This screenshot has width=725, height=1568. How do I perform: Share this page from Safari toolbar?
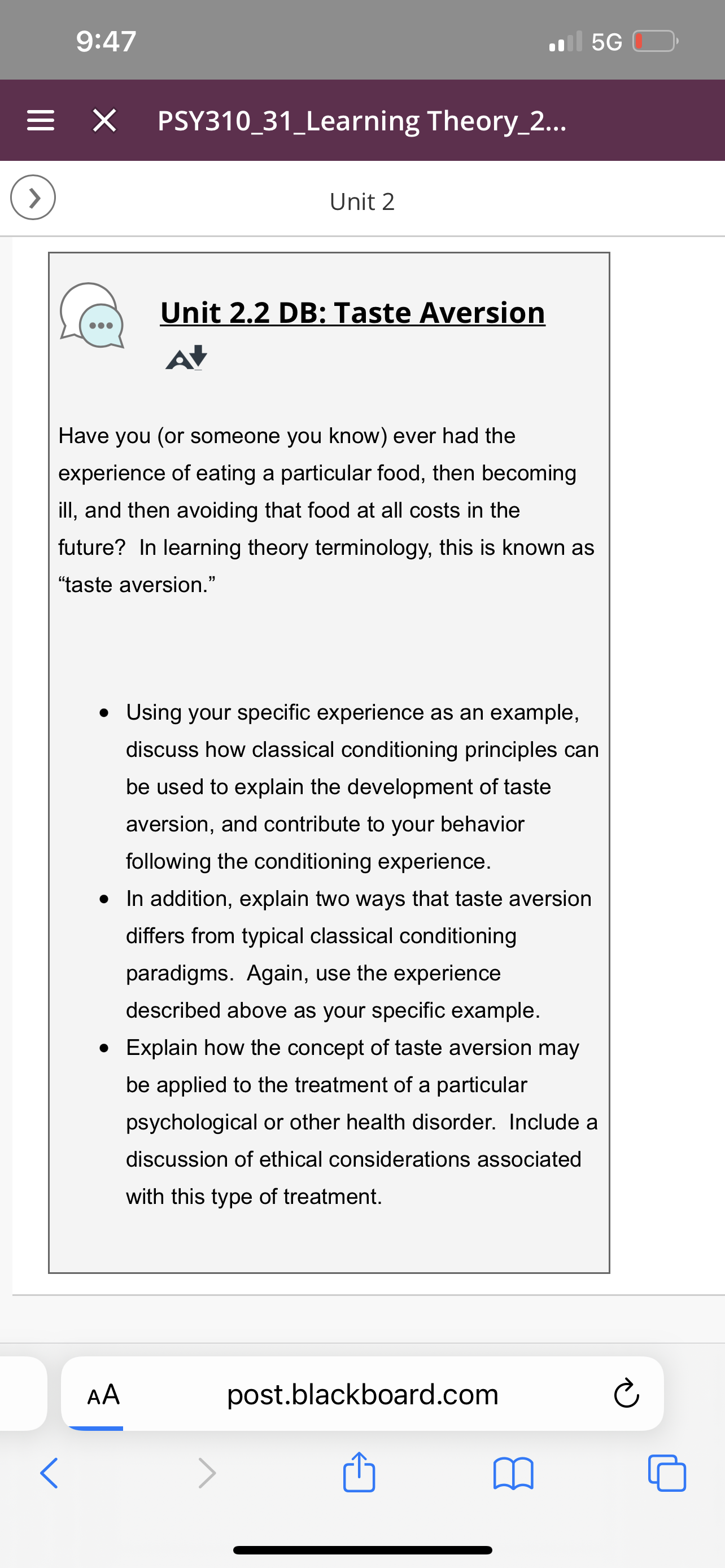click(359, 1472)
